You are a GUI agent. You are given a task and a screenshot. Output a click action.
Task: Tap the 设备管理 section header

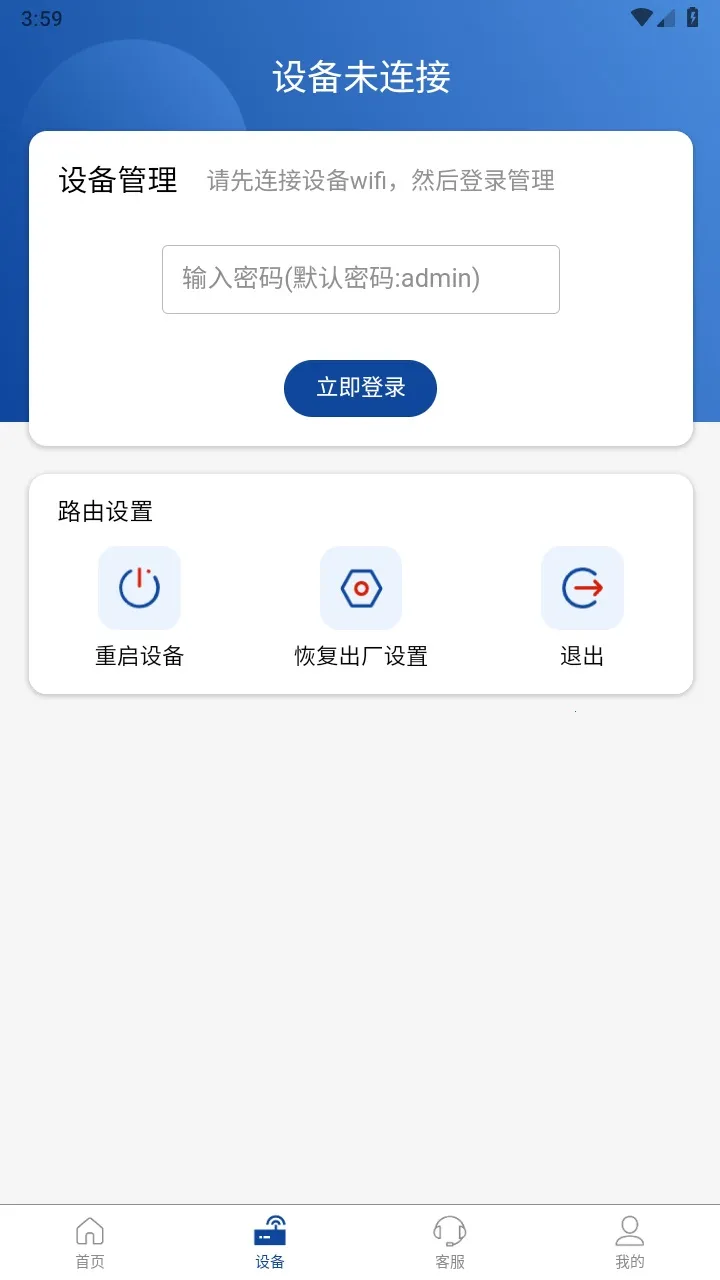[117, 181]
